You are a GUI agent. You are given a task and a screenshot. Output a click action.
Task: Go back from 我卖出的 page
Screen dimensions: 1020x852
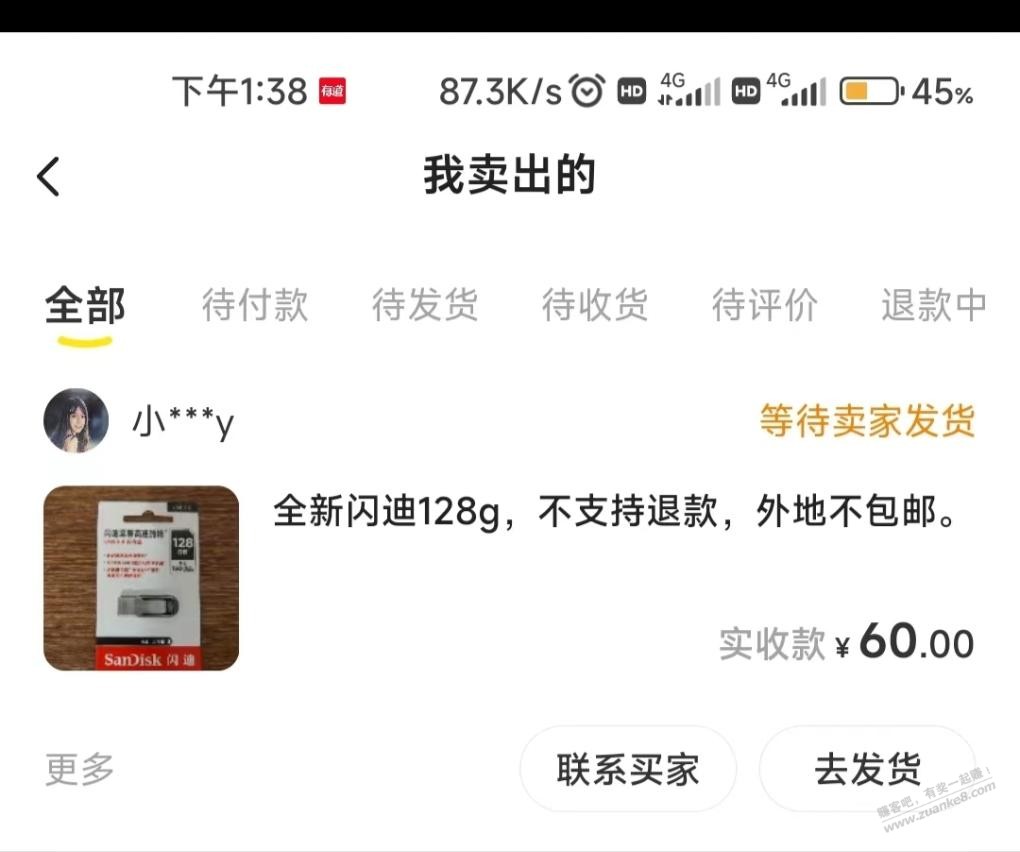pyautogui.click(x=48, y=177)
